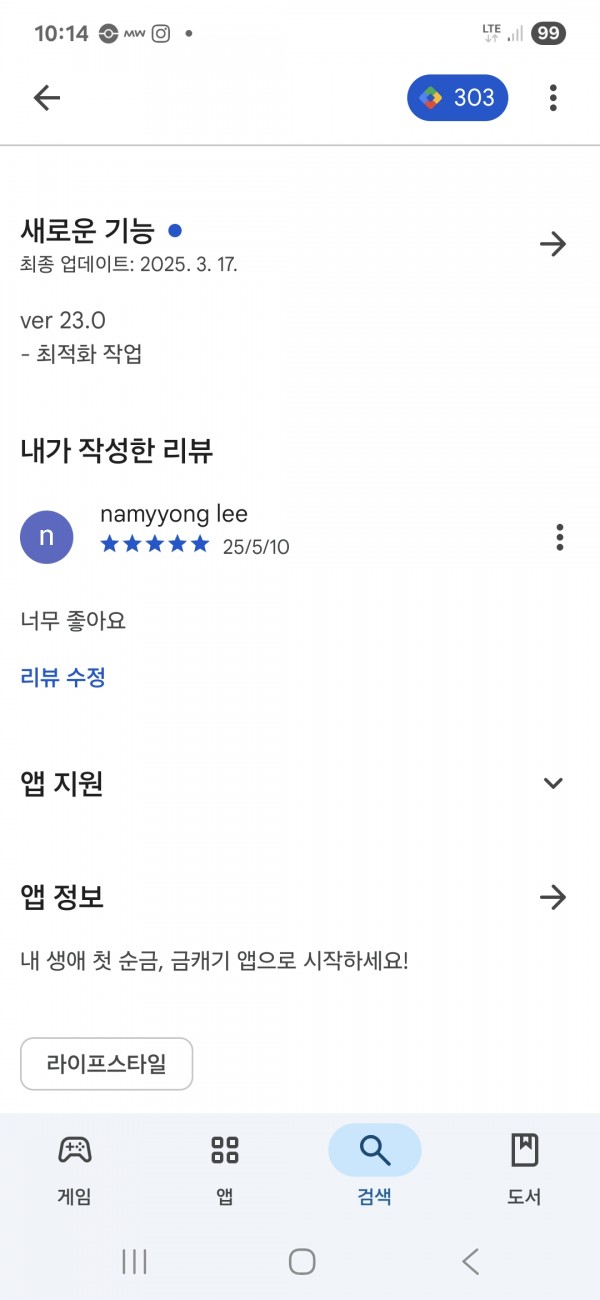Open the top-right overflow menu

553,97
